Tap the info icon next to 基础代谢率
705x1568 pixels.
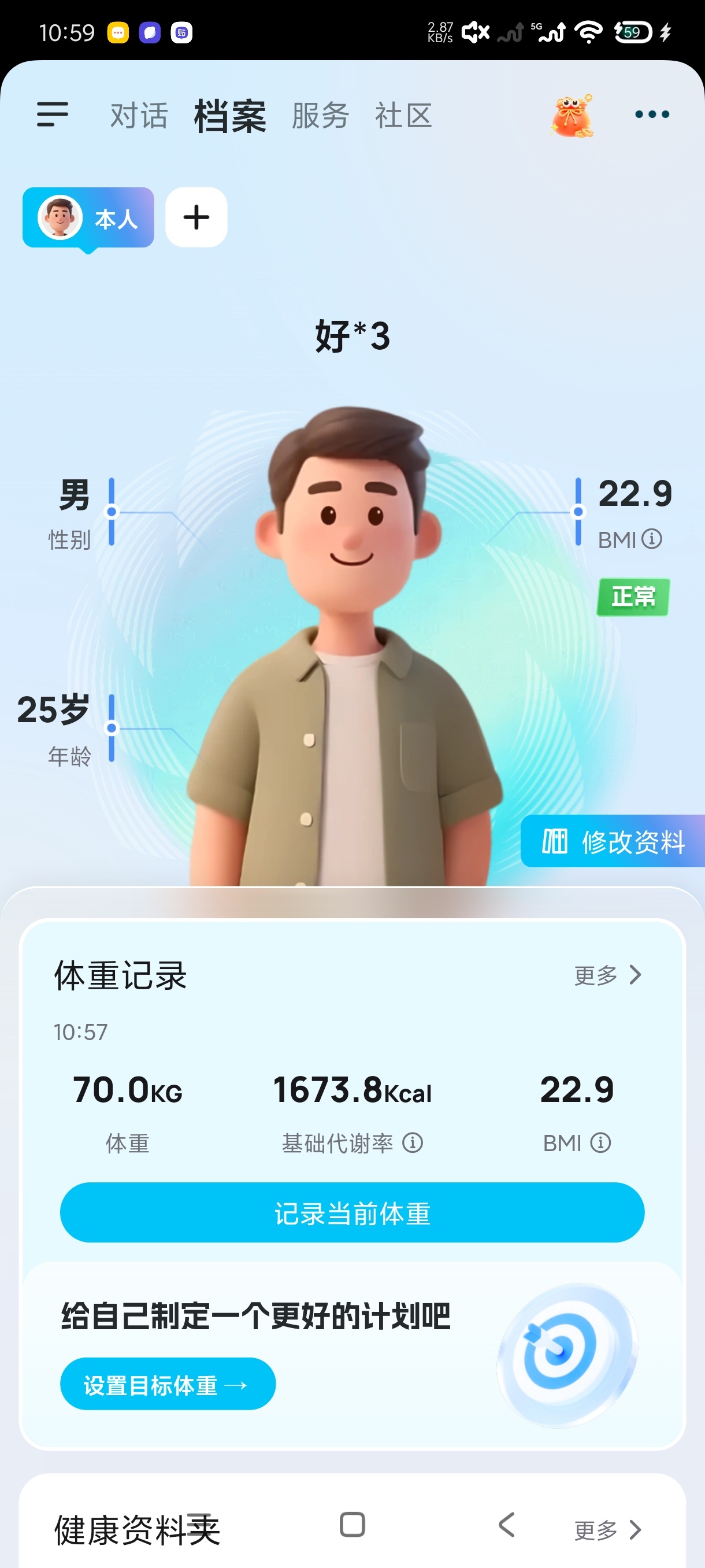click(x=414, y=1144)
